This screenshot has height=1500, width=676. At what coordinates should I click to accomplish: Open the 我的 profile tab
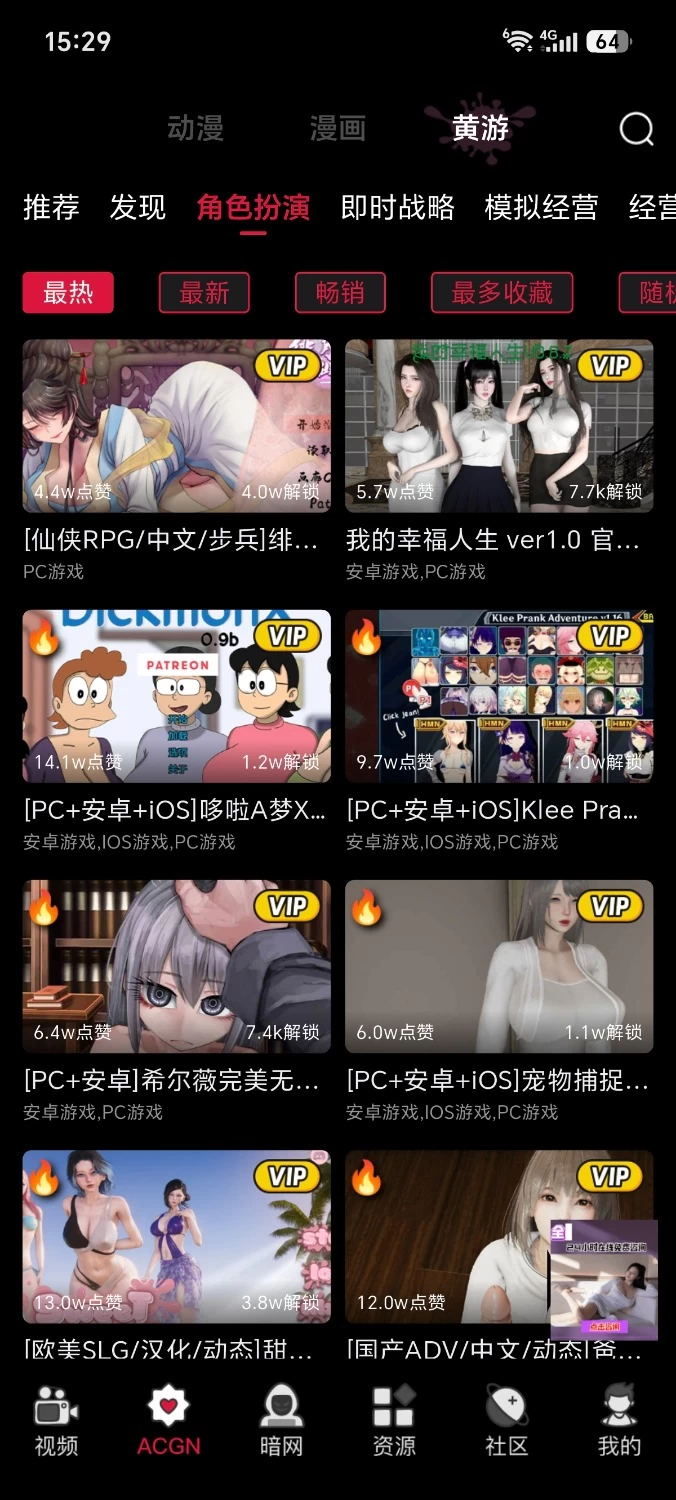[619, 1420]
